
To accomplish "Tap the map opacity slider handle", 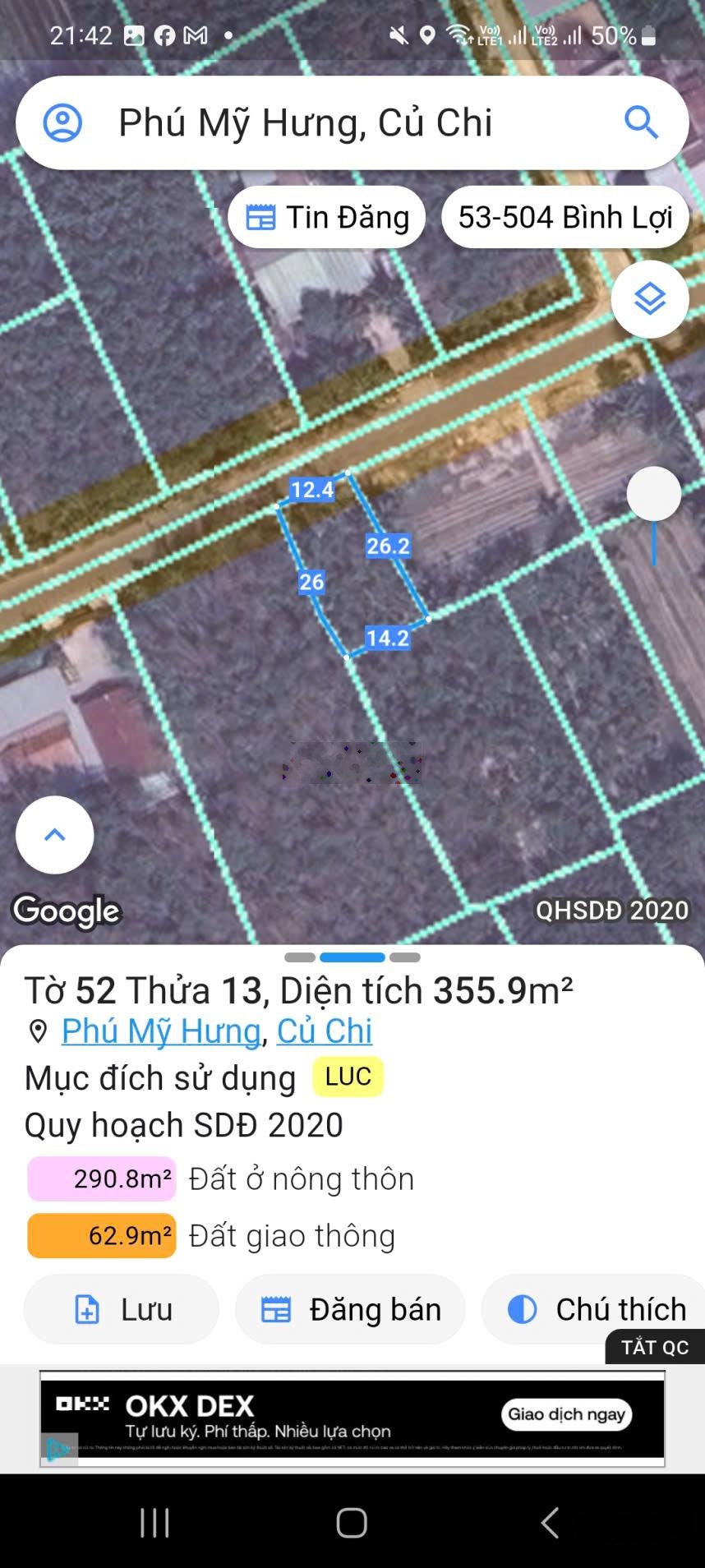I will (654, 494).
